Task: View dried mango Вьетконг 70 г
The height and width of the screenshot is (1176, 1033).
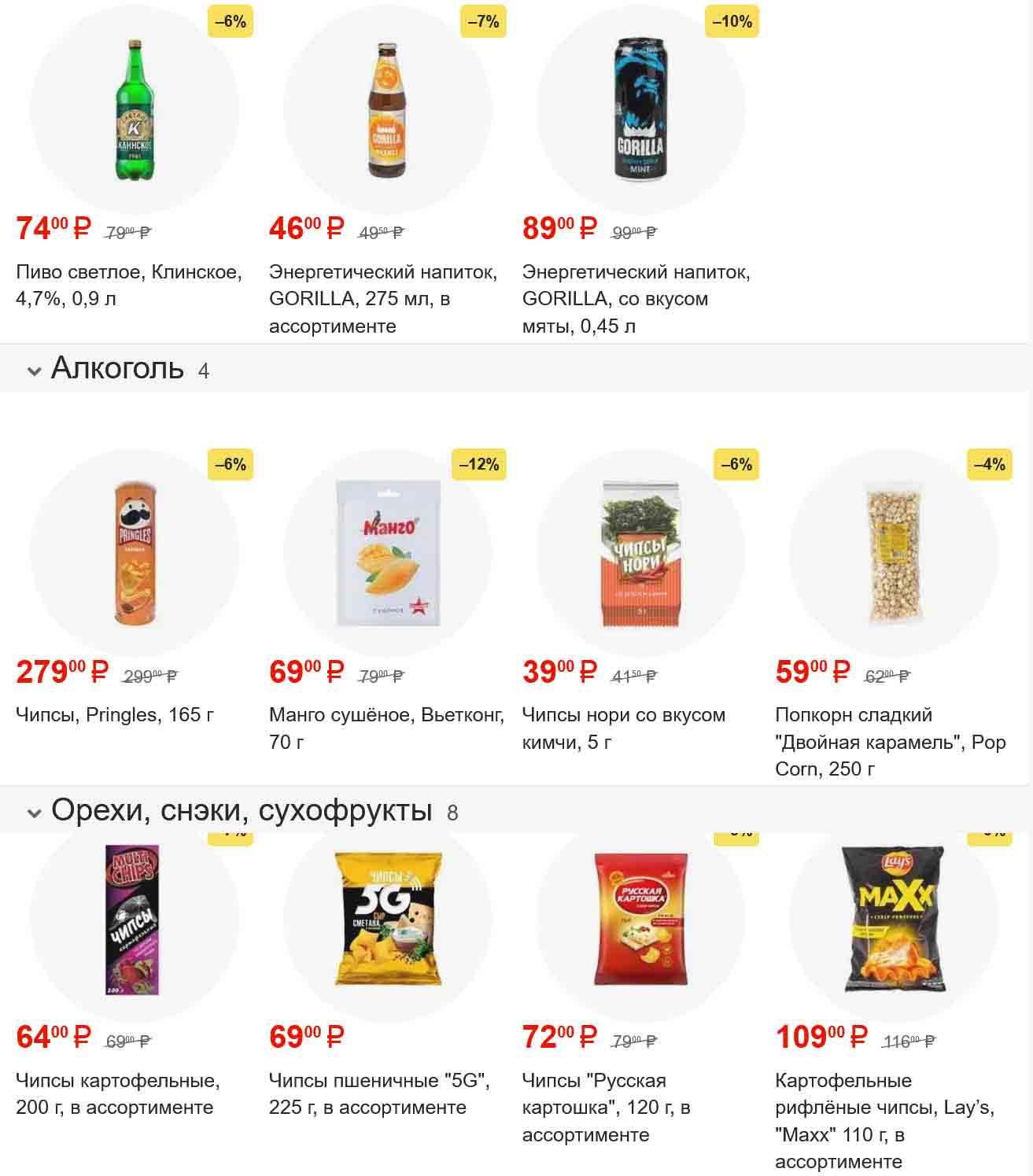Action: pyautogui.click(x=387, y=554)
